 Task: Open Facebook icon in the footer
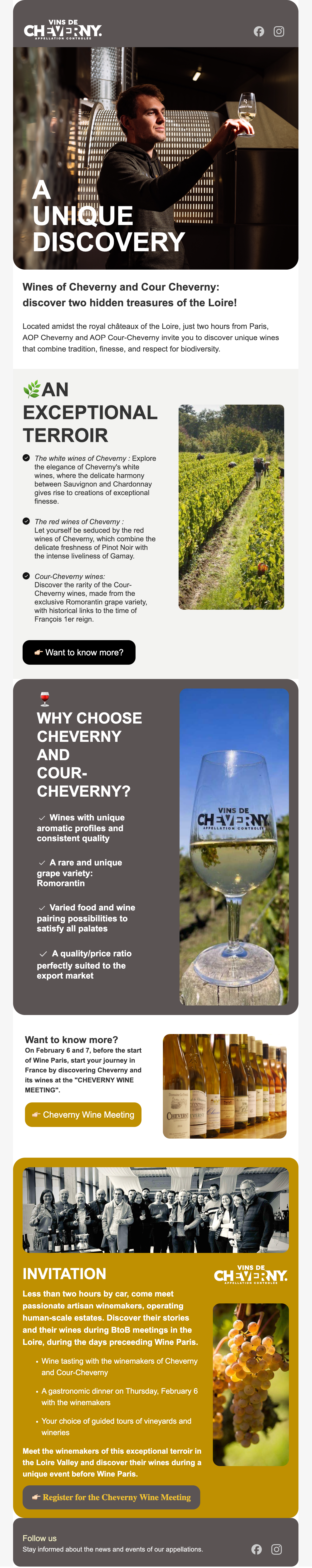click(257, 1549)
